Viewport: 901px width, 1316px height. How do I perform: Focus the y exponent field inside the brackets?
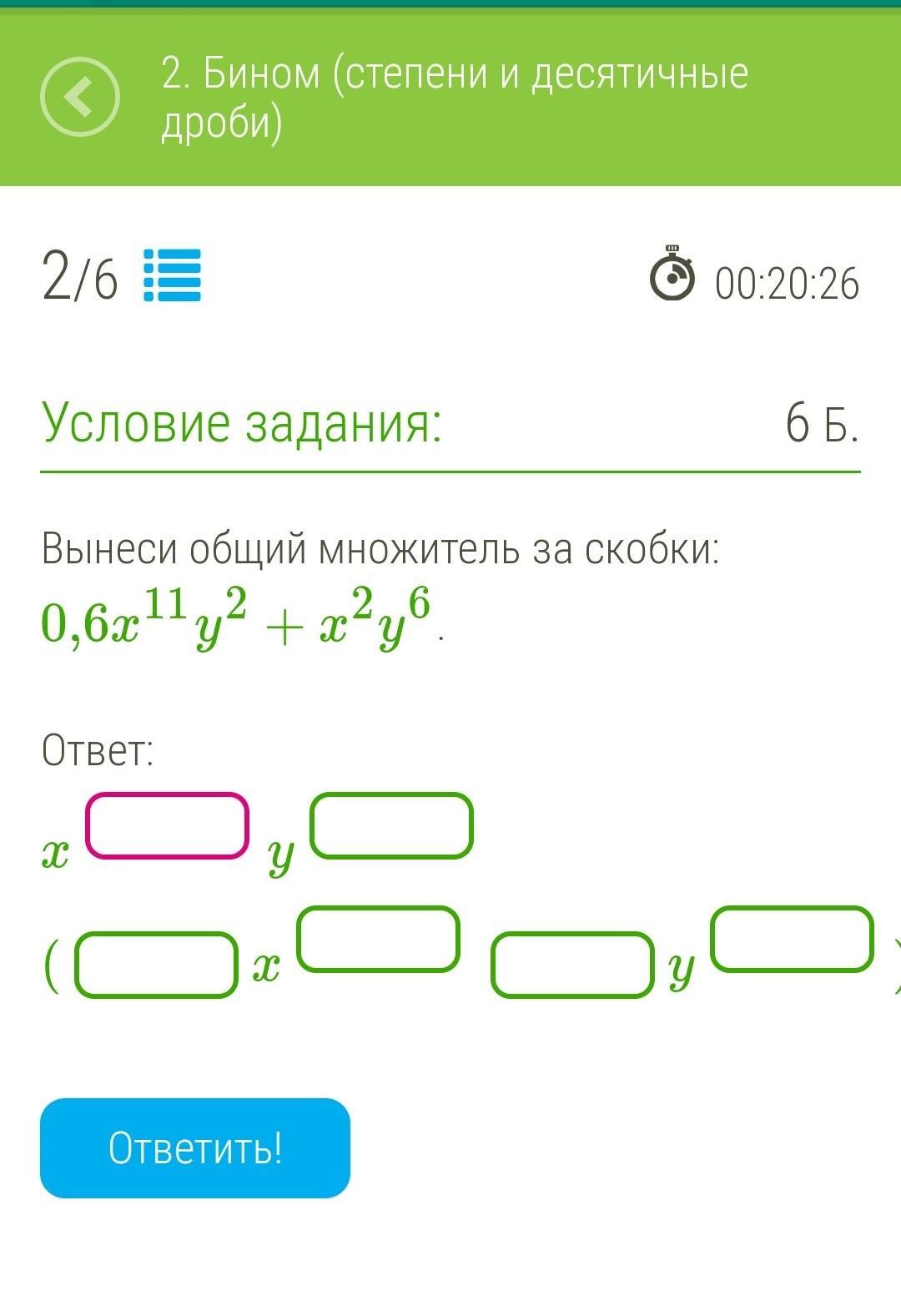(792, 940)
